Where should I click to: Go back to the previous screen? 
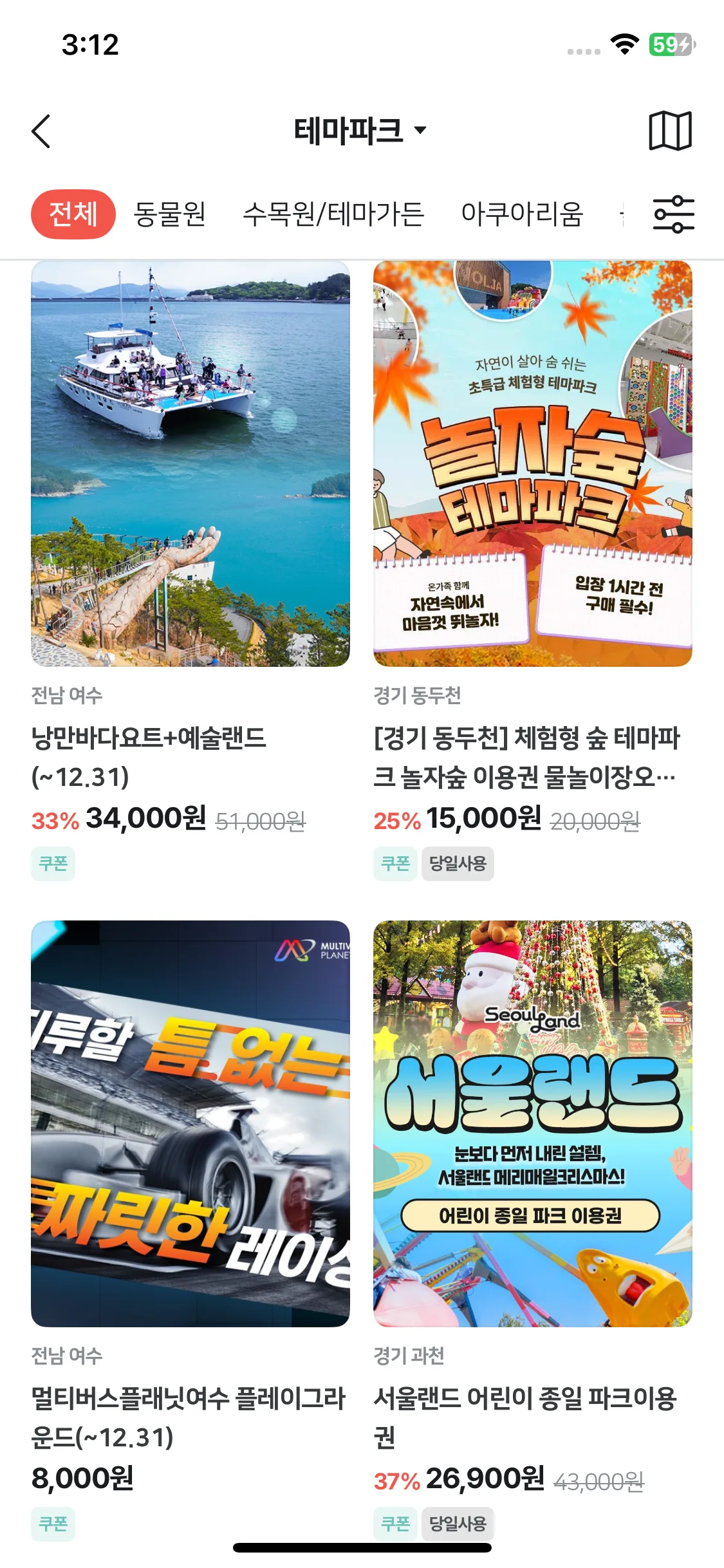[41, 131]
